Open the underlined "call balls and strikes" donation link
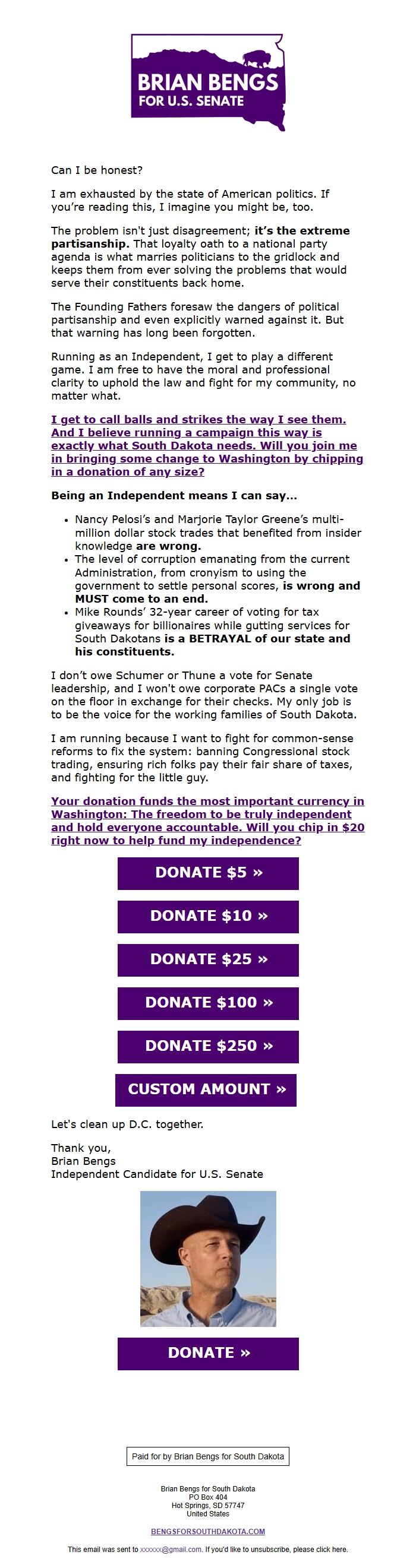Screen dimensions: 416x1568 pyautogui.click(x=207, y=445)
